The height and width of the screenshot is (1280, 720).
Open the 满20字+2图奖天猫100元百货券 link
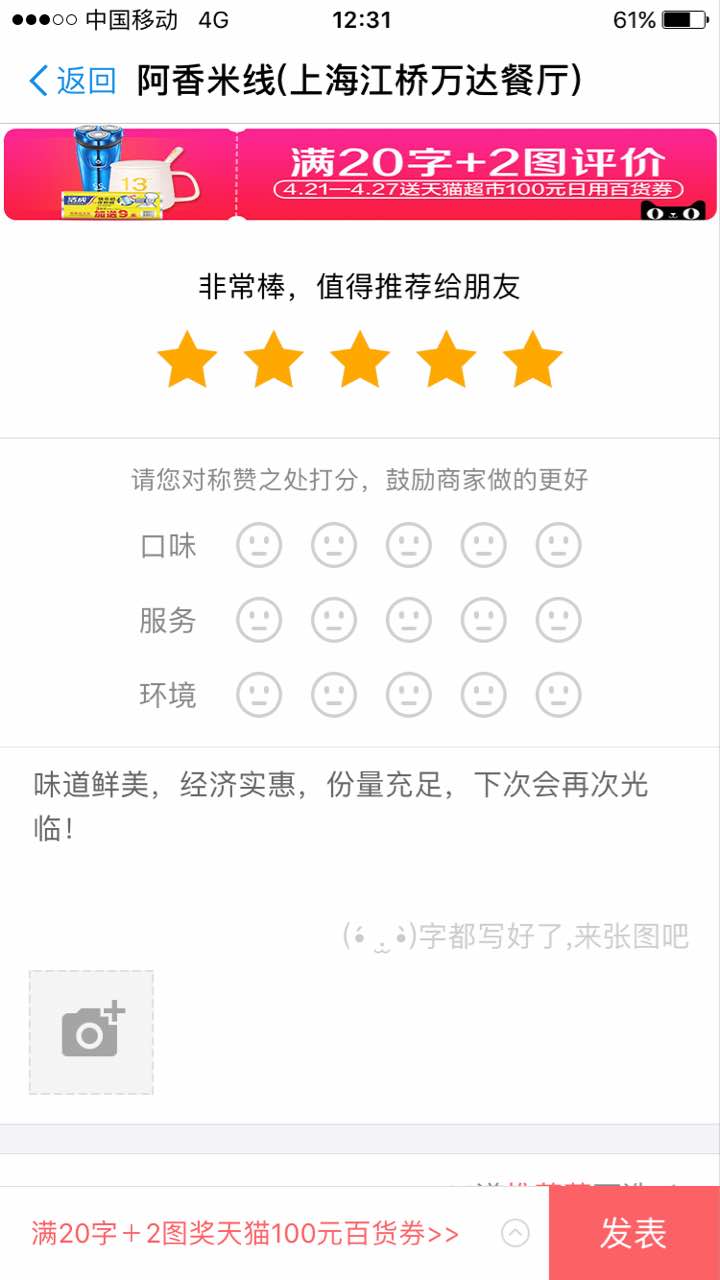click(x=245, y=1234)
